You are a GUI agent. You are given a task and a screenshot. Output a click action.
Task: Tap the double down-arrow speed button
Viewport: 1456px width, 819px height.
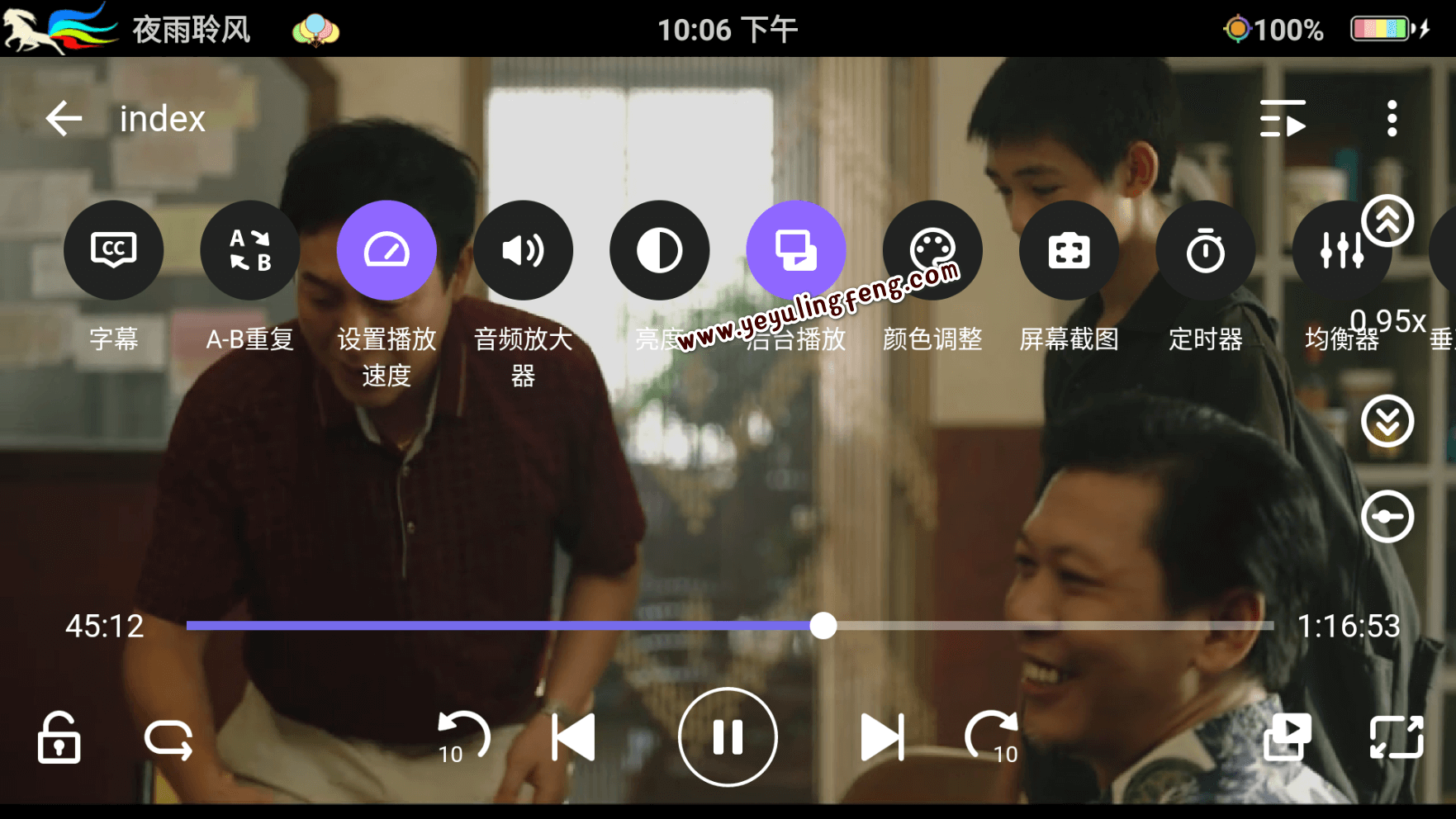pyautogui.click(x=1387, y=422)
